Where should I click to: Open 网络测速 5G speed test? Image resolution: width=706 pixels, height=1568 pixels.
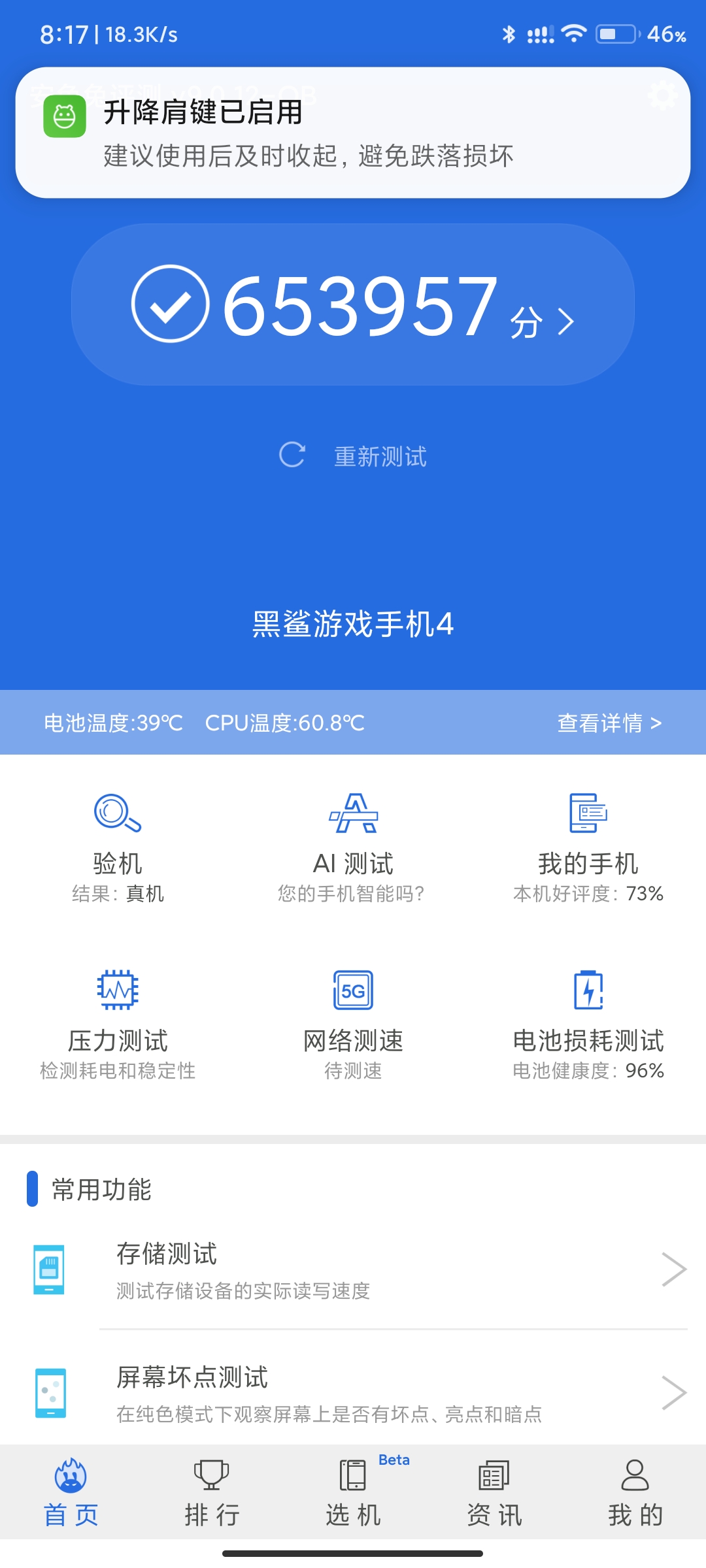353,1025
